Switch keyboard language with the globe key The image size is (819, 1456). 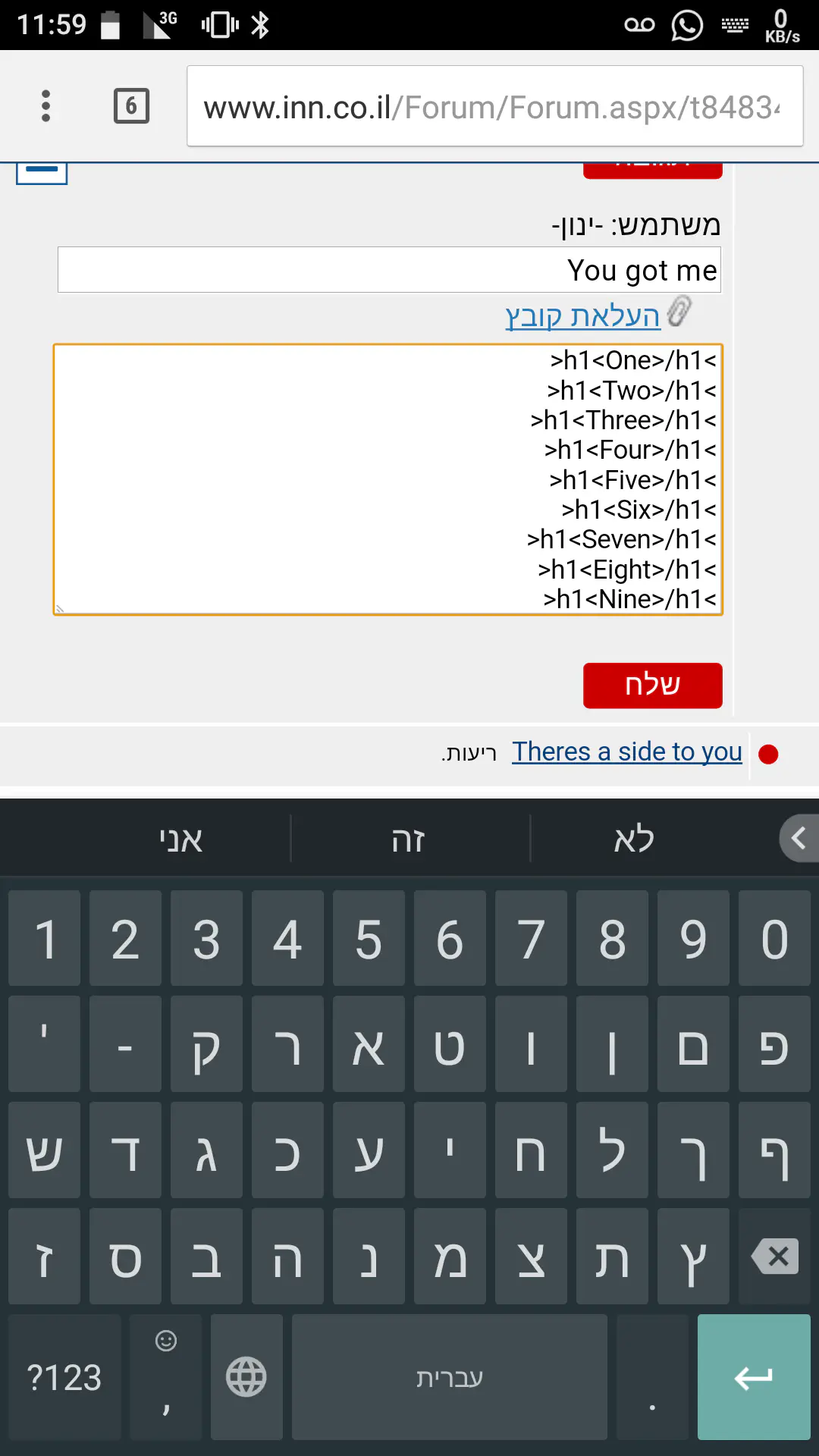click(246, 1377)
